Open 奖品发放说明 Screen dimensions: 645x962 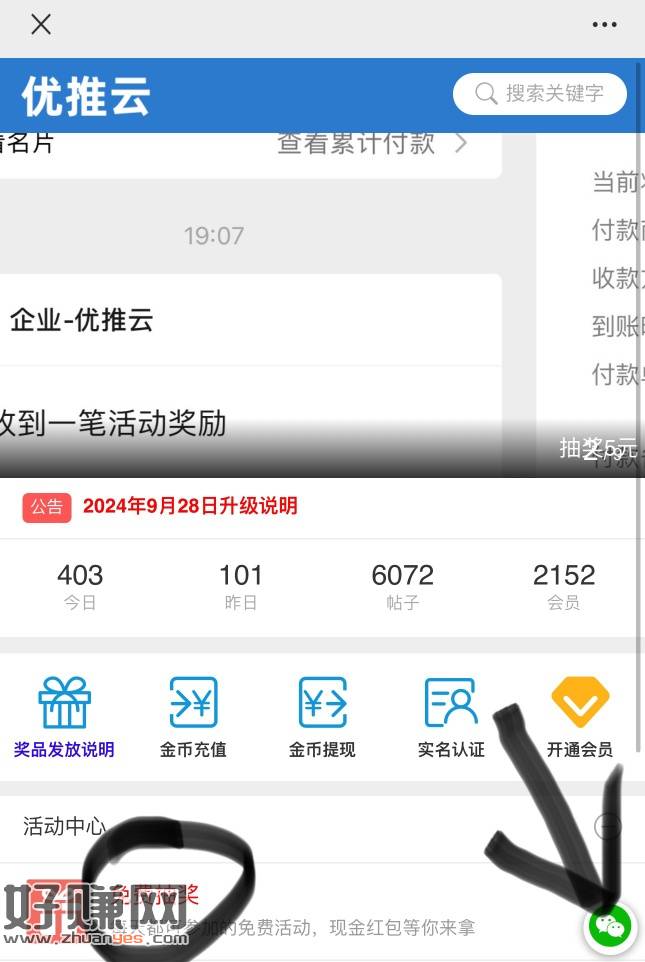[x=64, y=716]
